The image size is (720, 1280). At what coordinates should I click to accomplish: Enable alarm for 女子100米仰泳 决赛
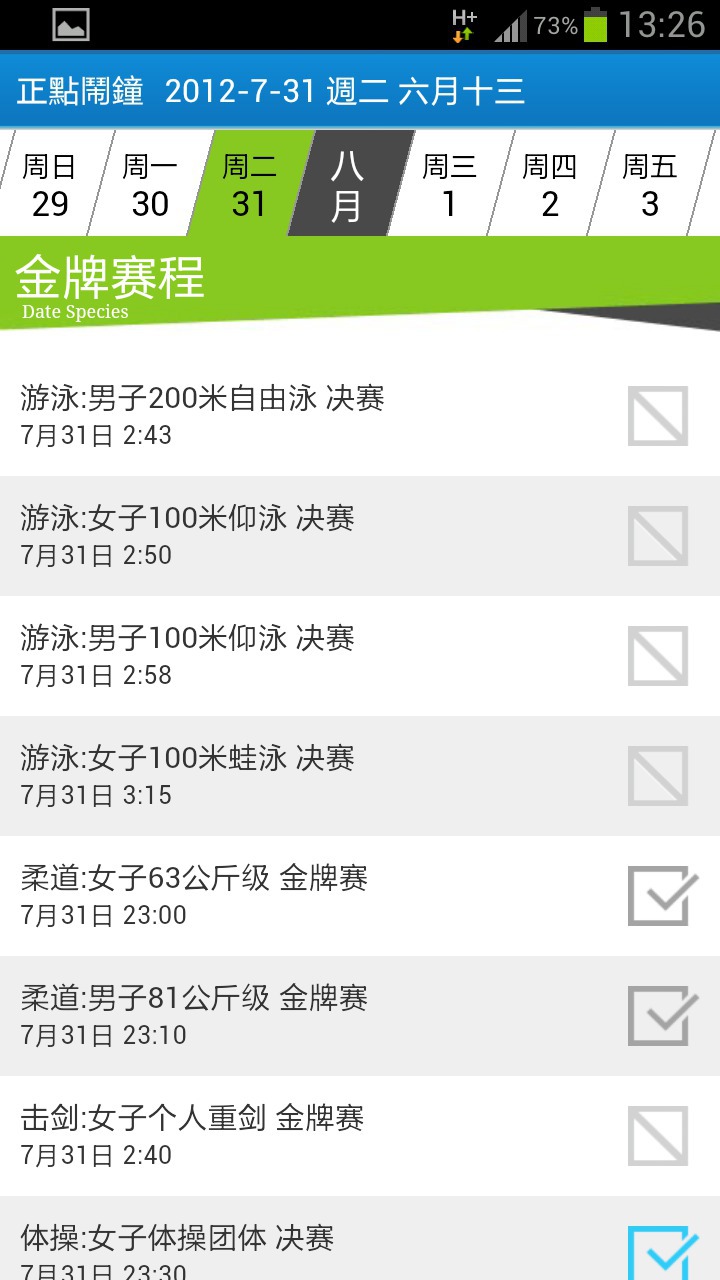pyautogui.click(x=658, y=536)
